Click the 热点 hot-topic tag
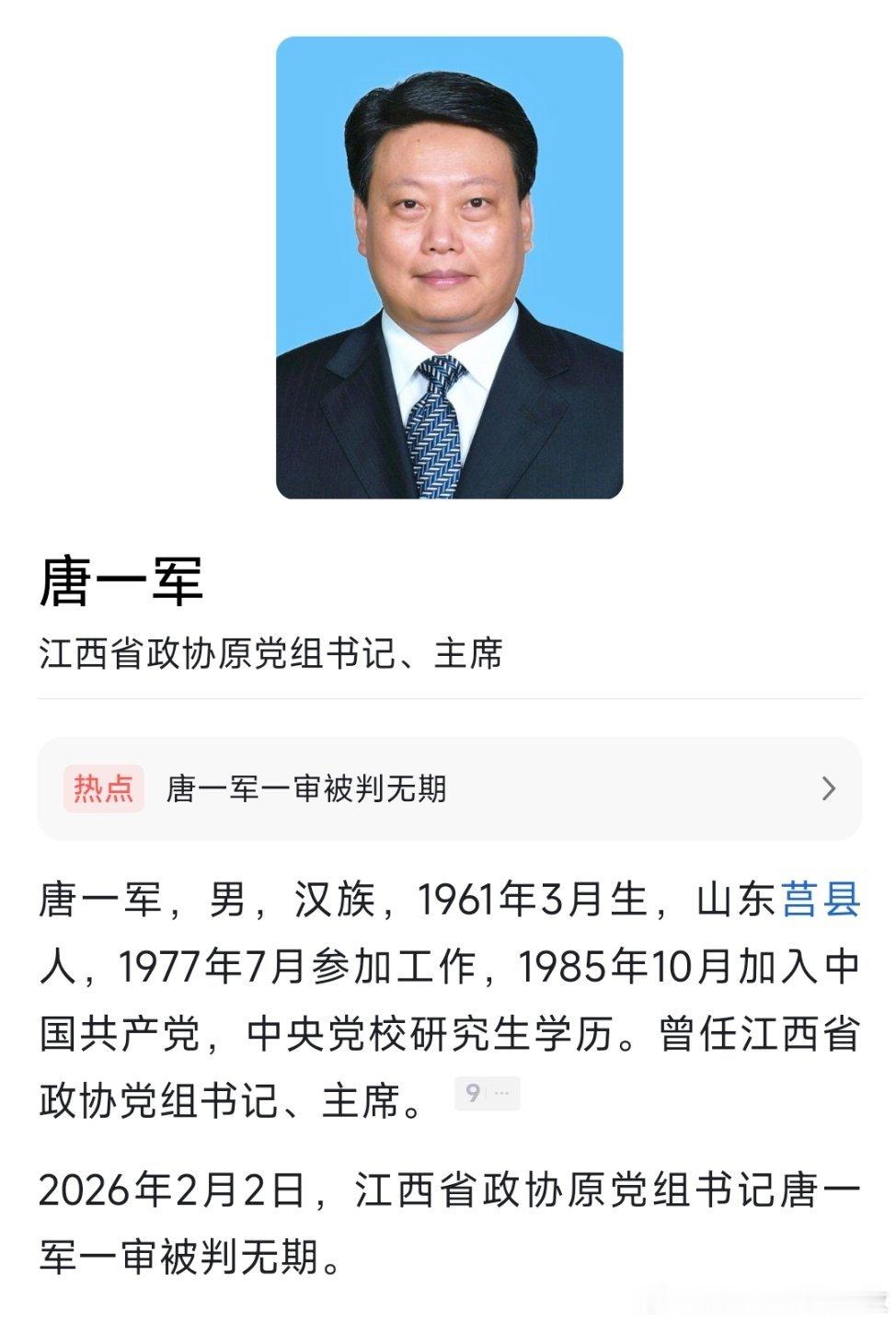This screenshot has height=1322, width=896. tap(106, 788)
